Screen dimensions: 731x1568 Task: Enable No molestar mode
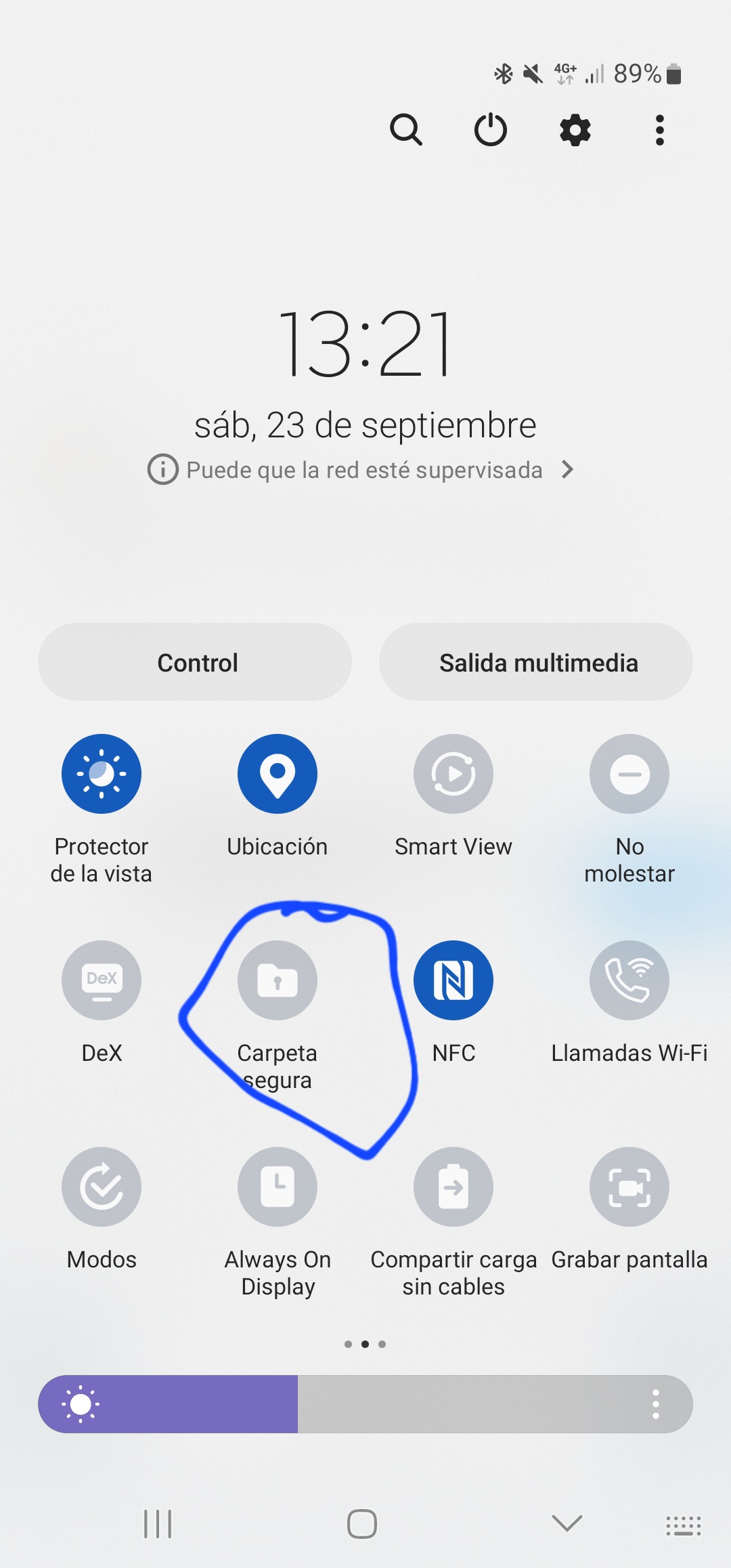click(x=629, y=774)
